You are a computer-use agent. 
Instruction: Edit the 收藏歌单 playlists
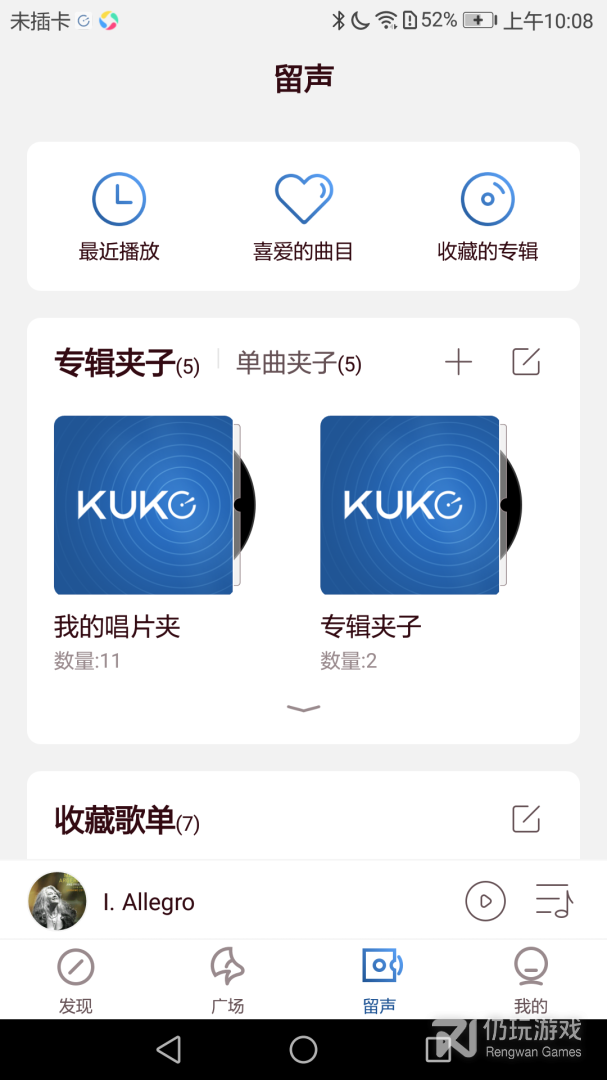(526, 819)
